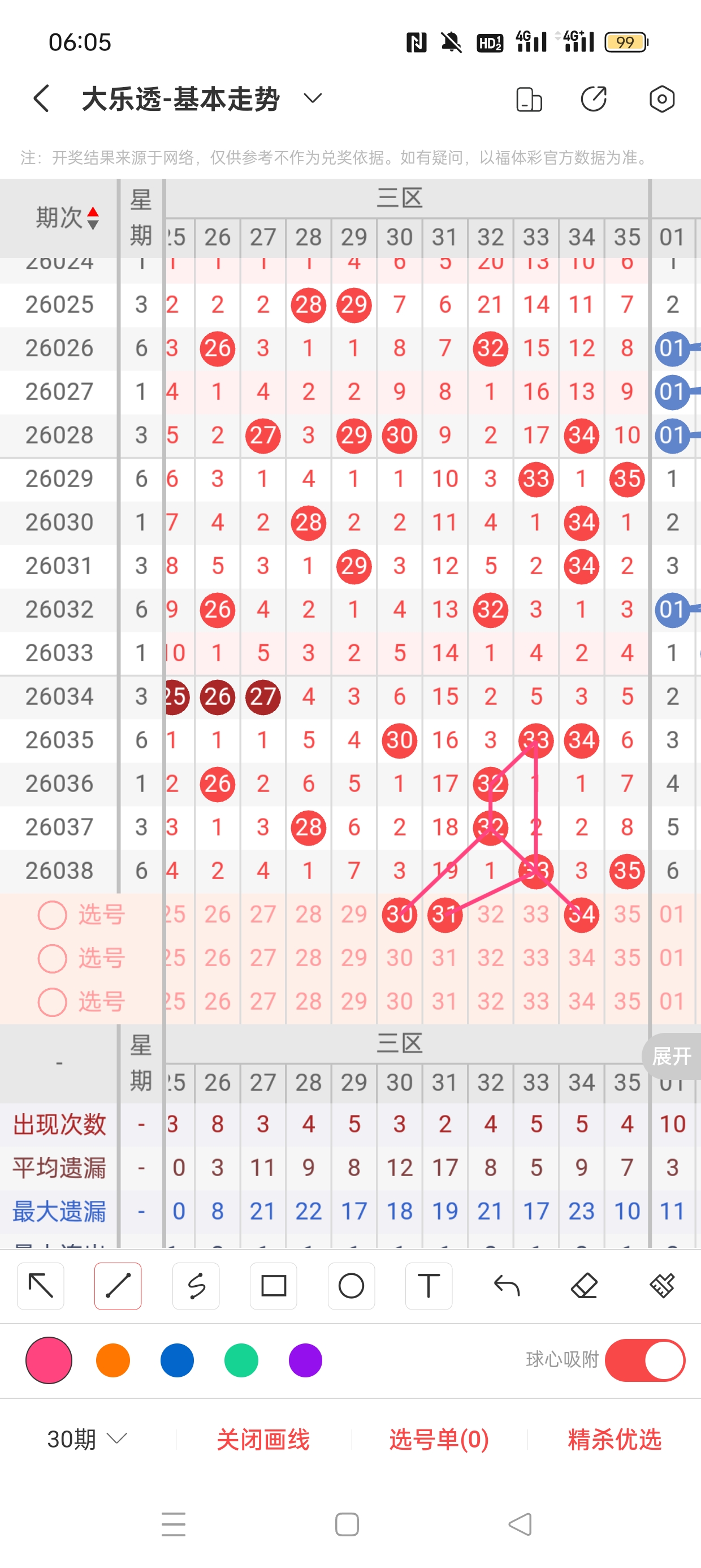Choose the rectangle drawing tool

(273, 1286)
